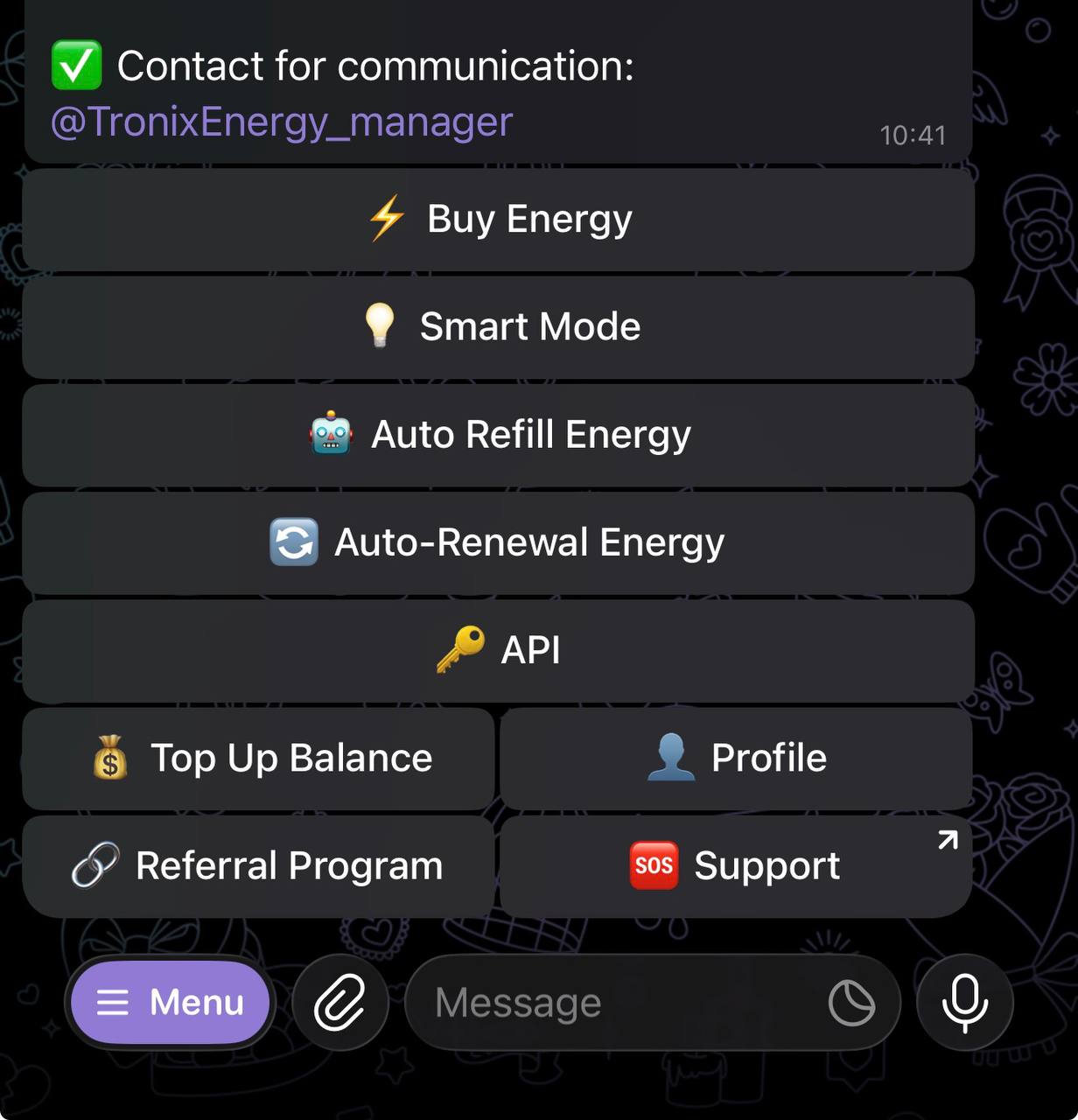Tap the Buy Energy button

(499, 220)
